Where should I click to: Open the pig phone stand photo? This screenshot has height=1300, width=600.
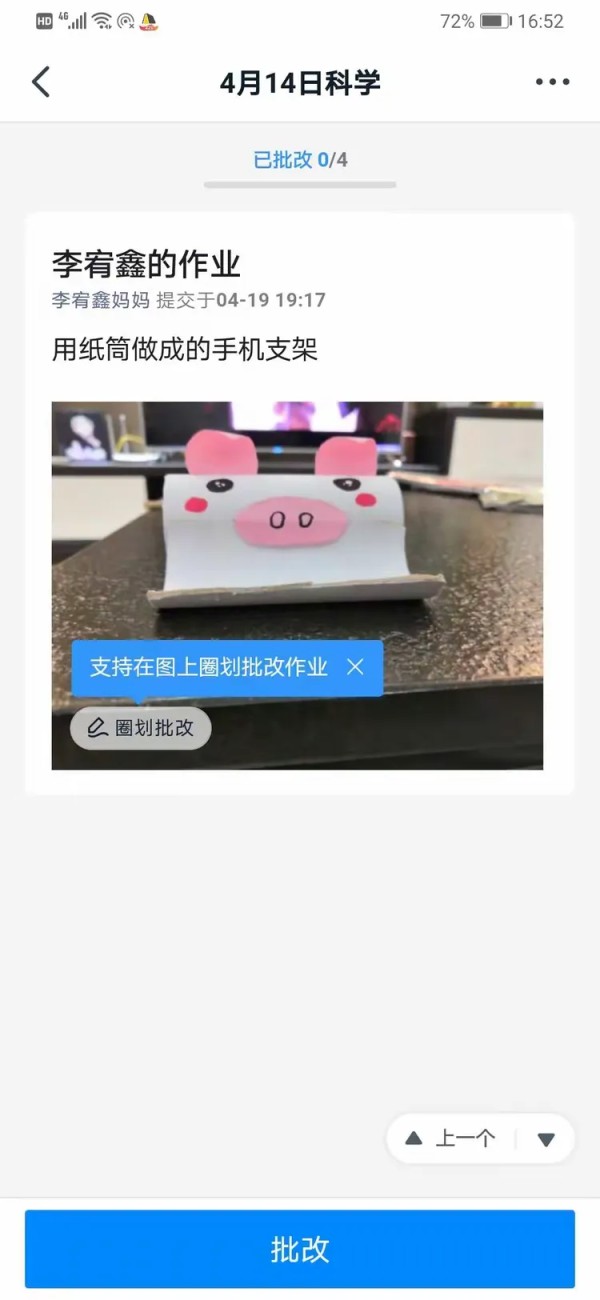click(300, 520)
